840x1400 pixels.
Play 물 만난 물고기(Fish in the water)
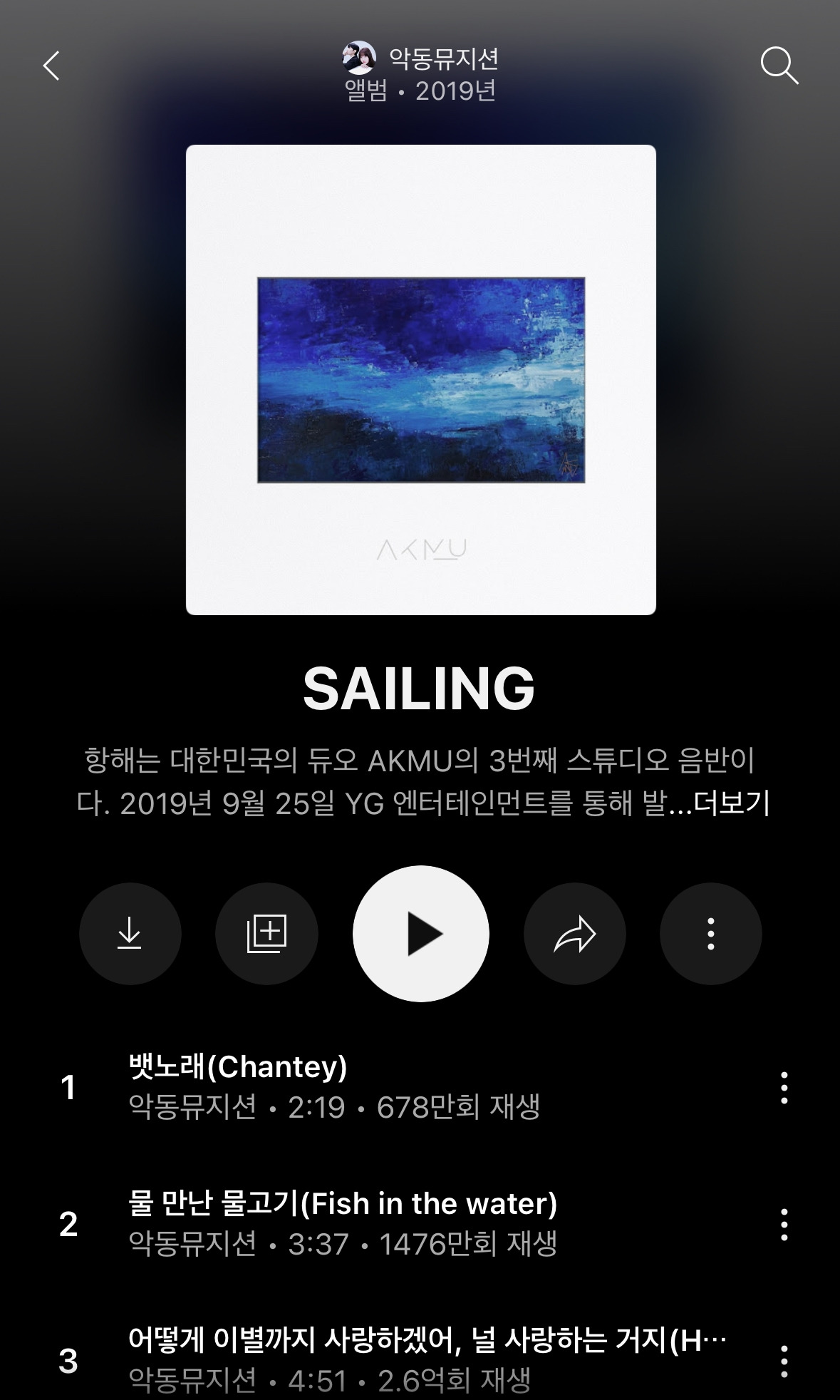pos(342,1223)
